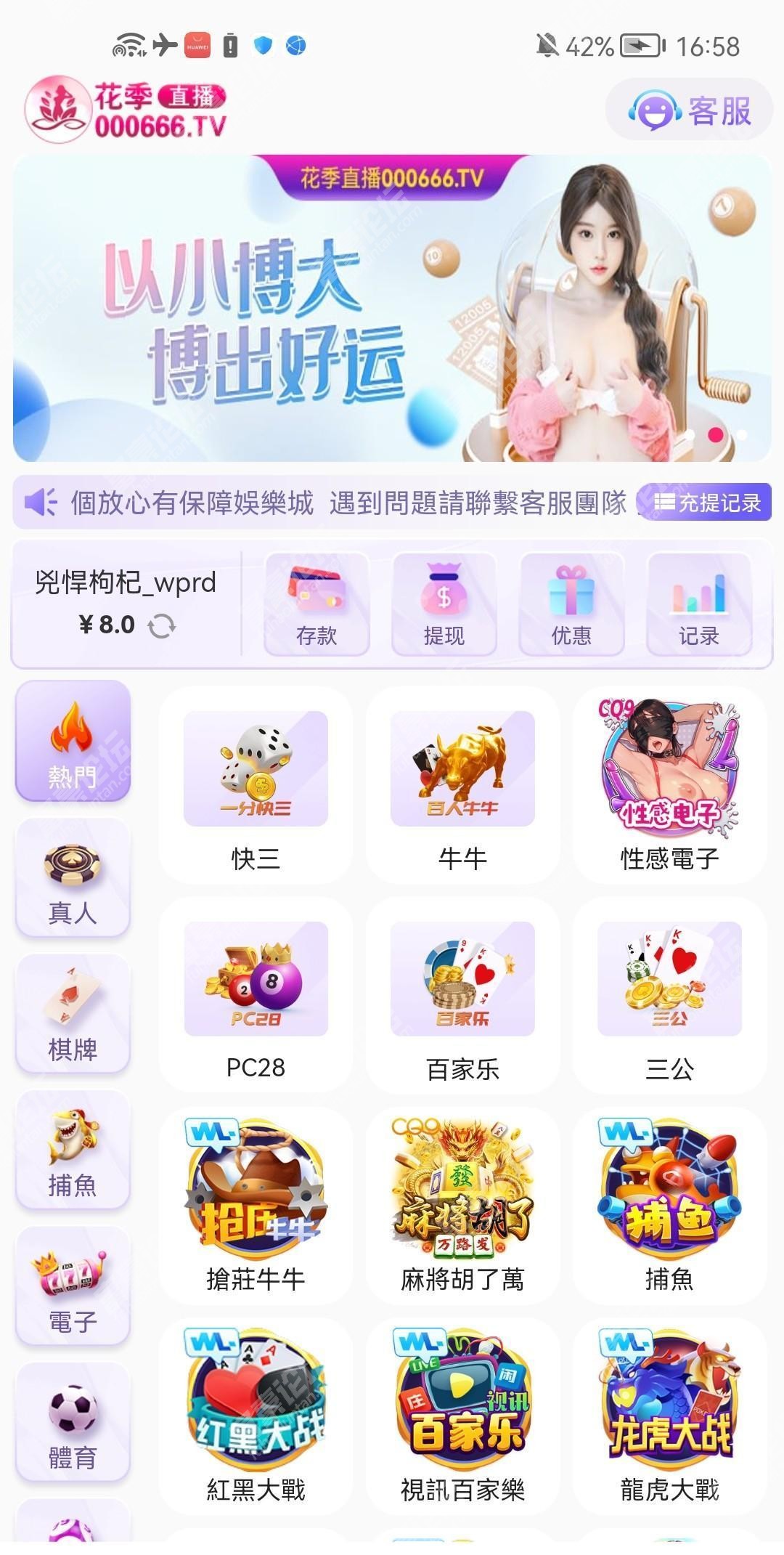The height and width of the screenshot is (1555, 784).
Task: Open 充提记录 records
Action: coord(703,503)
